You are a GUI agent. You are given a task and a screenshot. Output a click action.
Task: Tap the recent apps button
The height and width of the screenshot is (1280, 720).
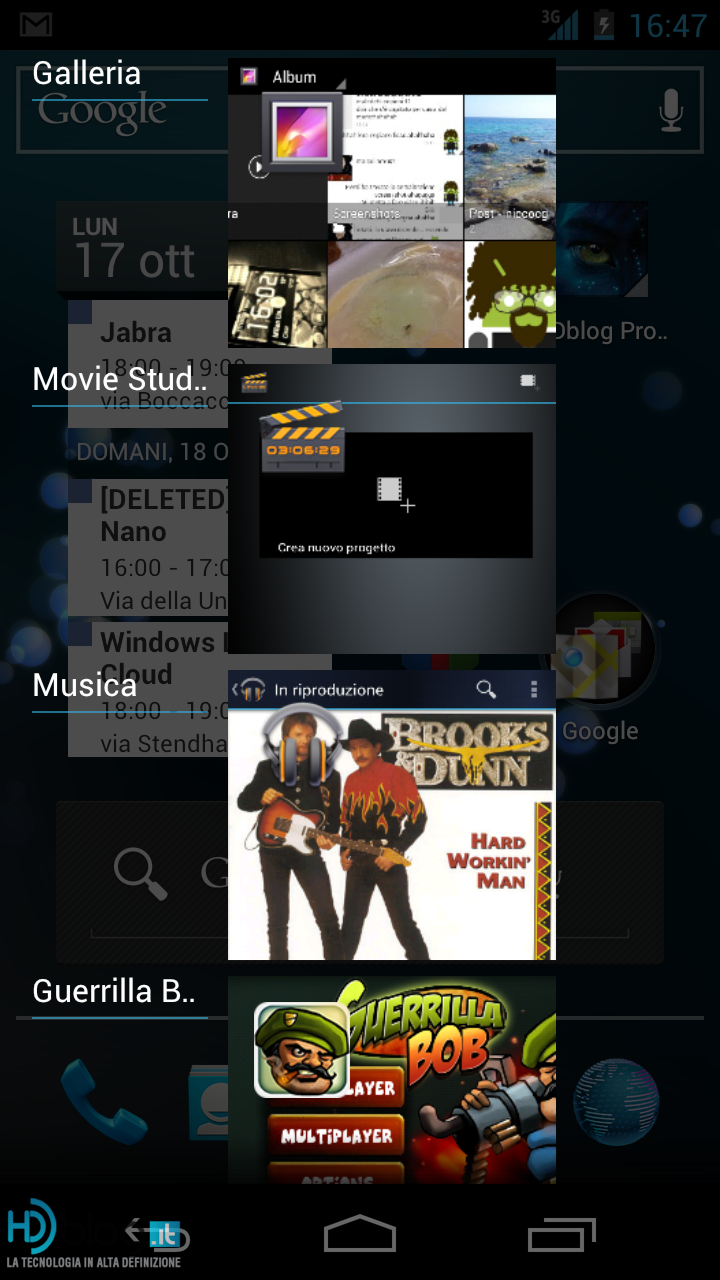point(562,1234)
